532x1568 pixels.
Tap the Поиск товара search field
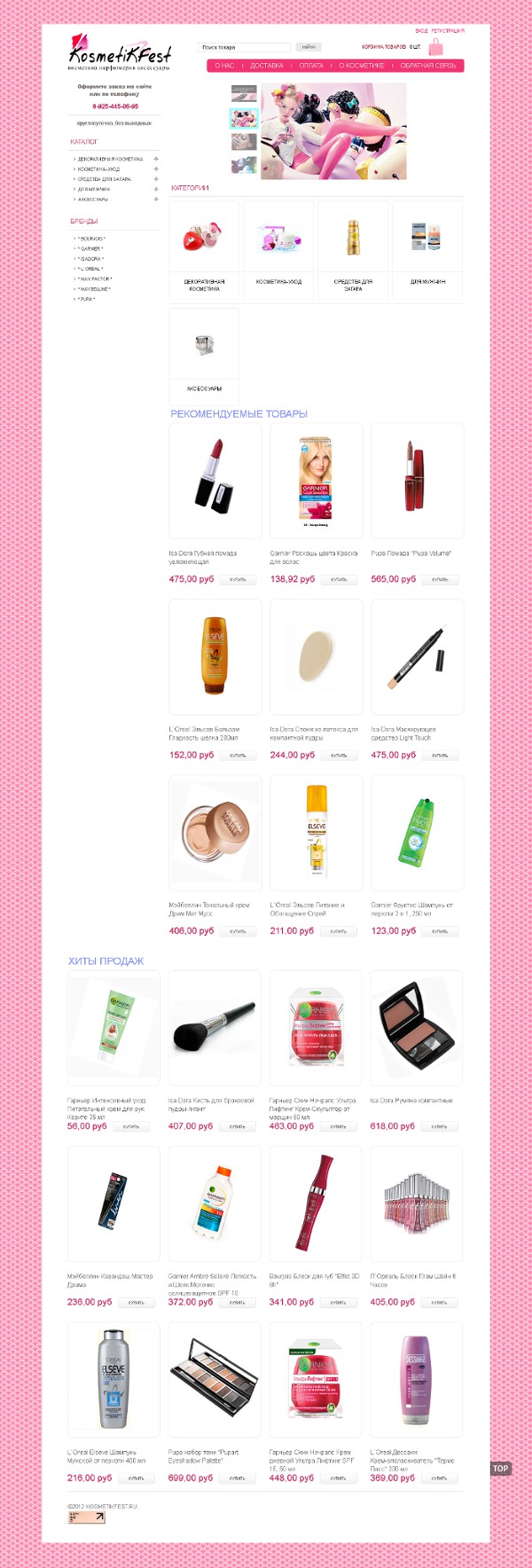point(243,47)
